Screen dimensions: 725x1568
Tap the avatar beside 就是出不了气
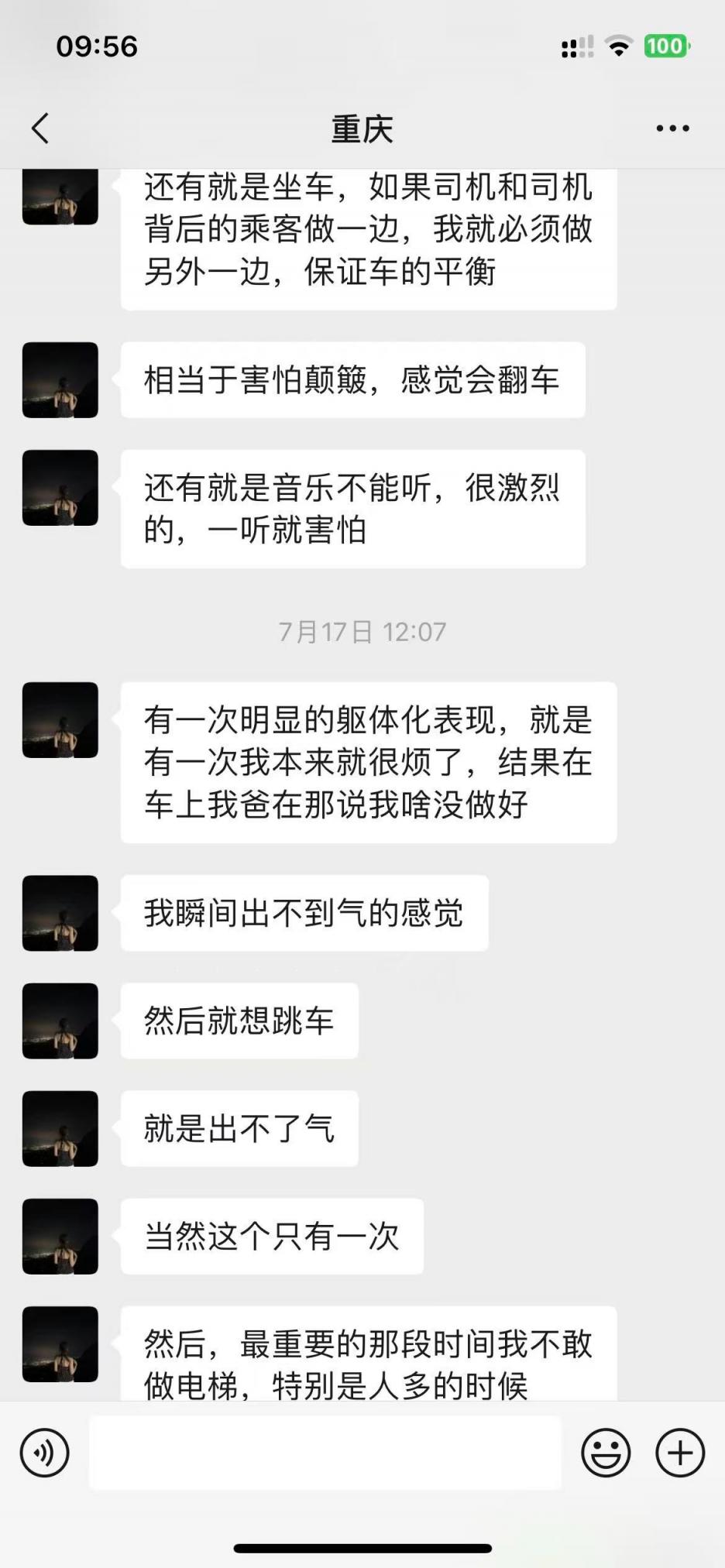tap(60, 1128)
